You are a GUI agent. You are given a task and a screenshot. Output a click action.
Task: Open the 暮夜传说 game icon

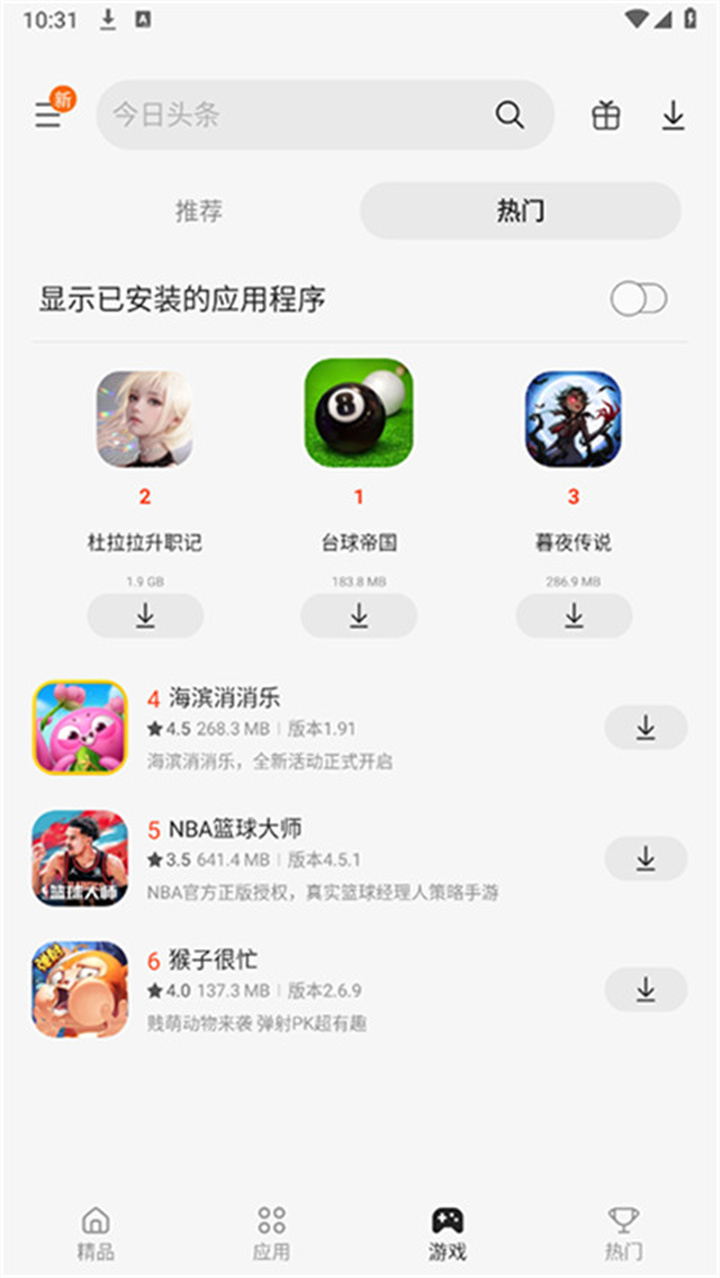click(x=573, y=419)
